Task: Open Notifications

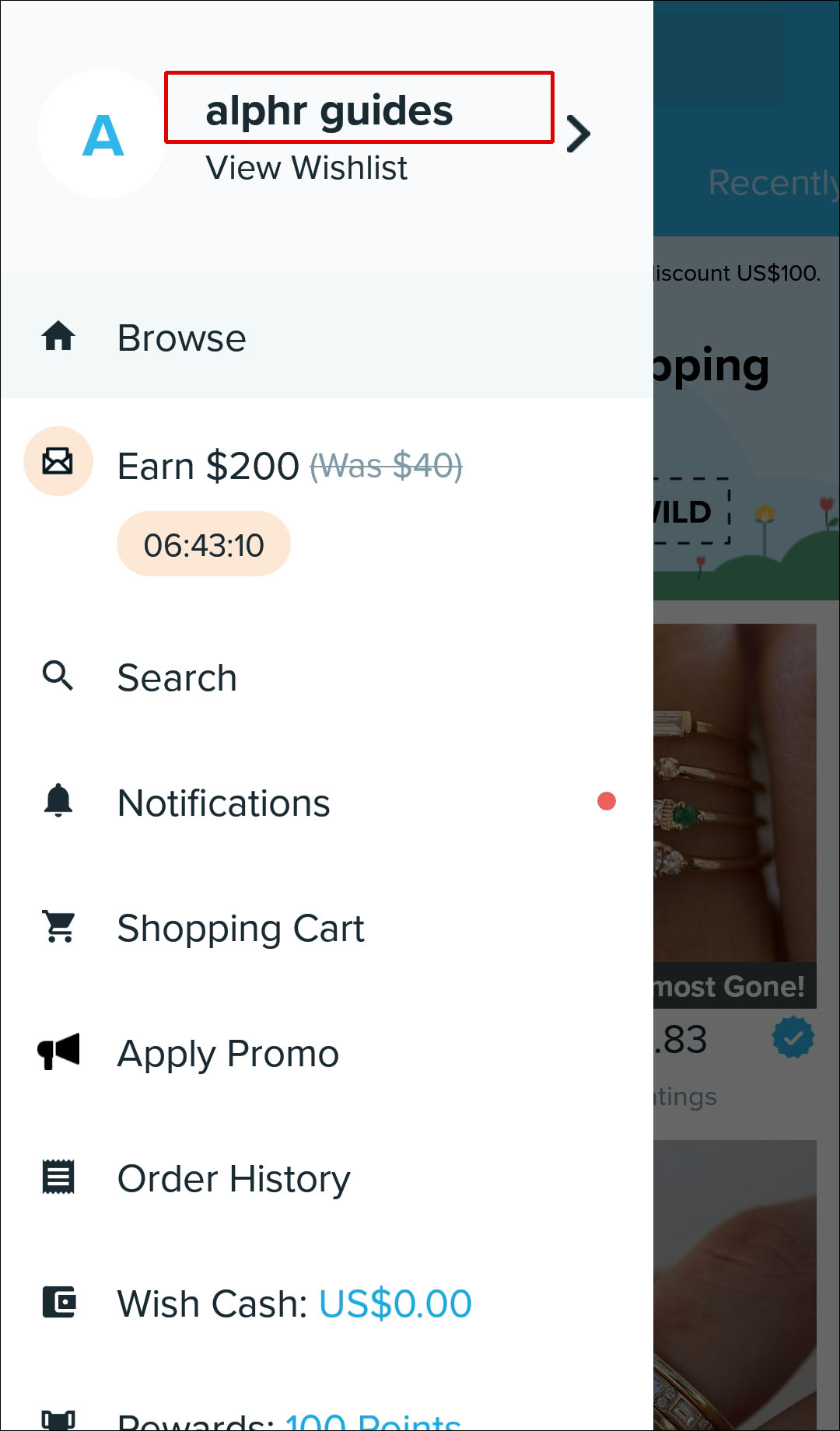Action: tap(224, 803)
